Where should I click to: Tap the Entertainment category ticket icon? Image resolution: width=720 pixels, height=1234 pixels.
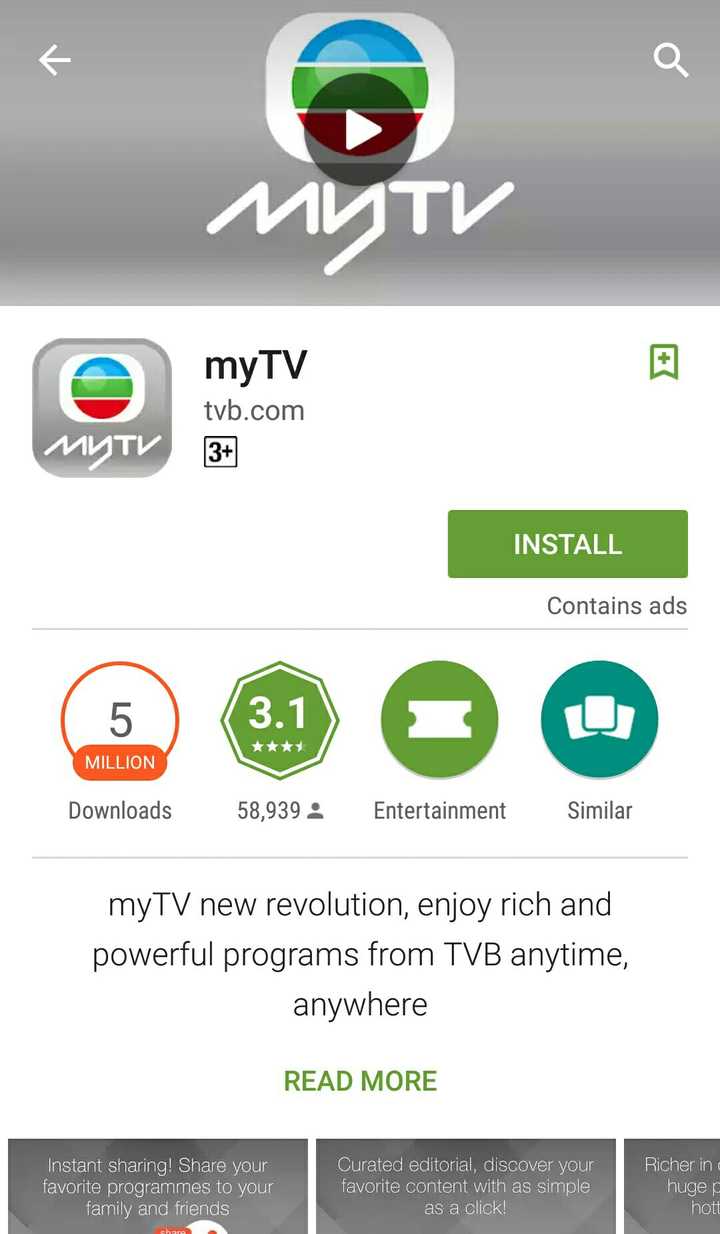coord(440,719)
